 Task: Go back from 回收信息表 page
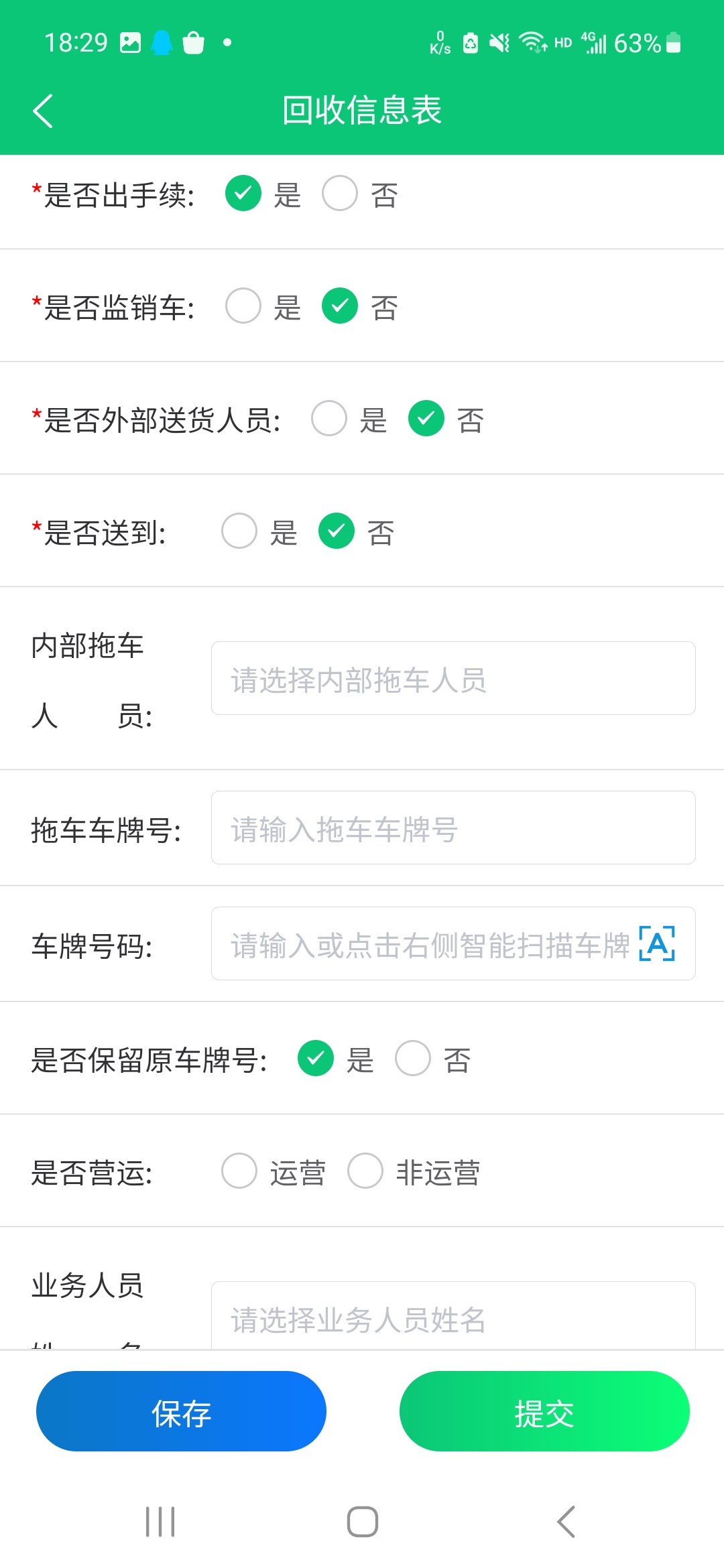[43, 111]
